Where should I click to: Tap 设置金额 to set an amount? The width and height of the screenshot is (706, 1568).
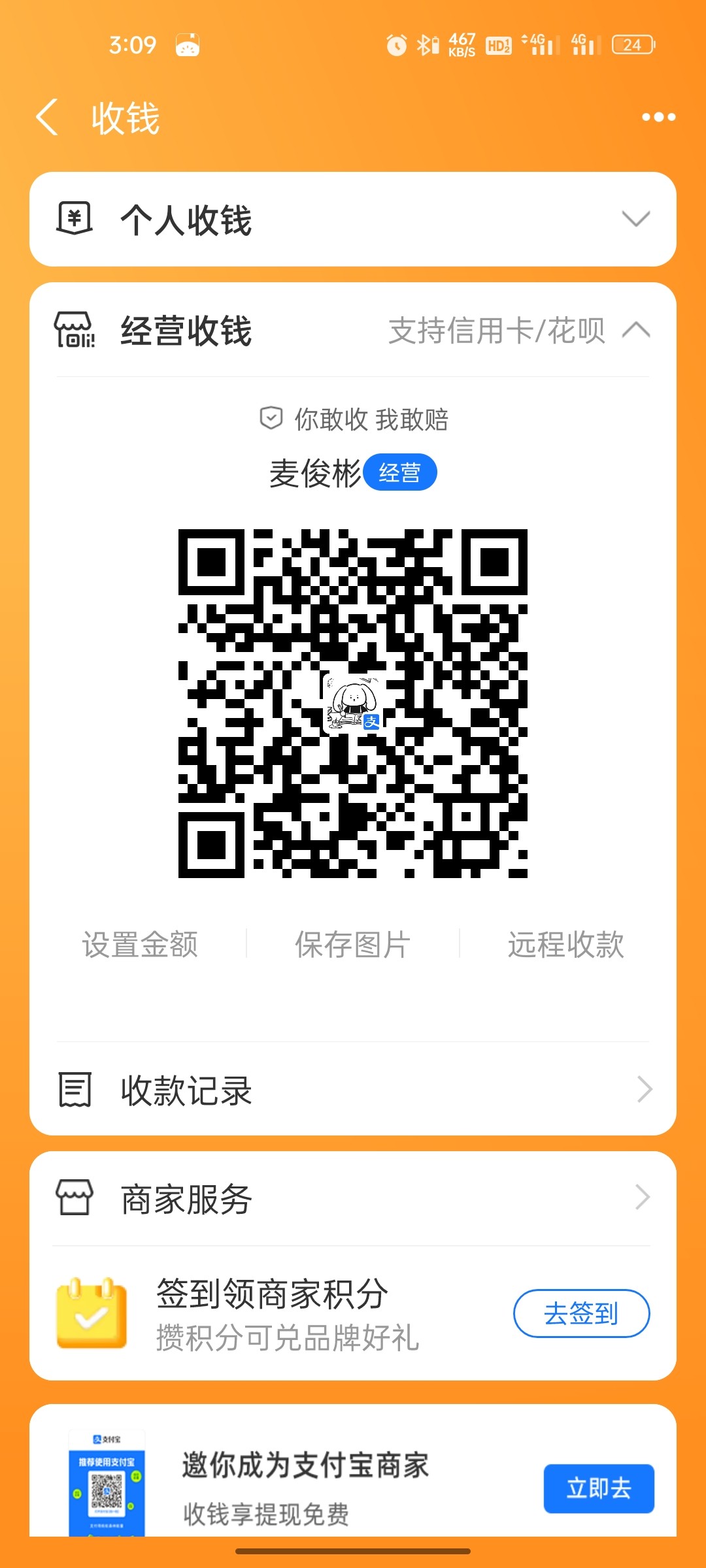point(140,945)
